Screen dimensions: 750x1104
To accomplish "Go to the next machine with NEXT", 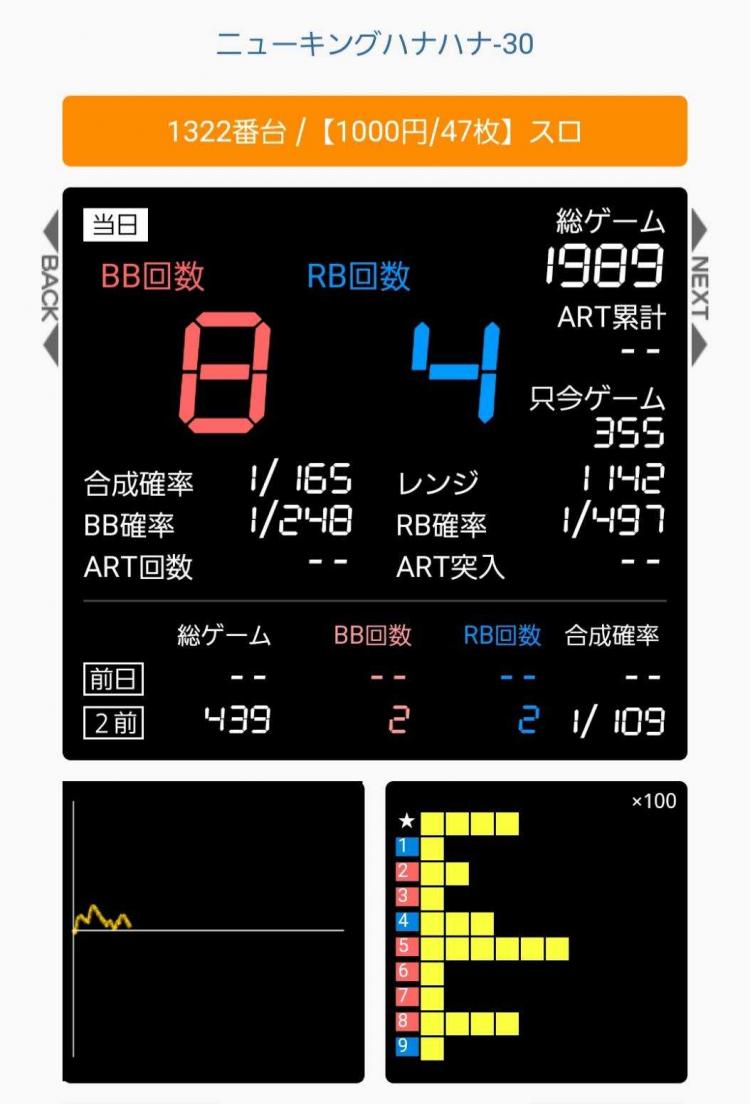I will [x=699, y=287].
